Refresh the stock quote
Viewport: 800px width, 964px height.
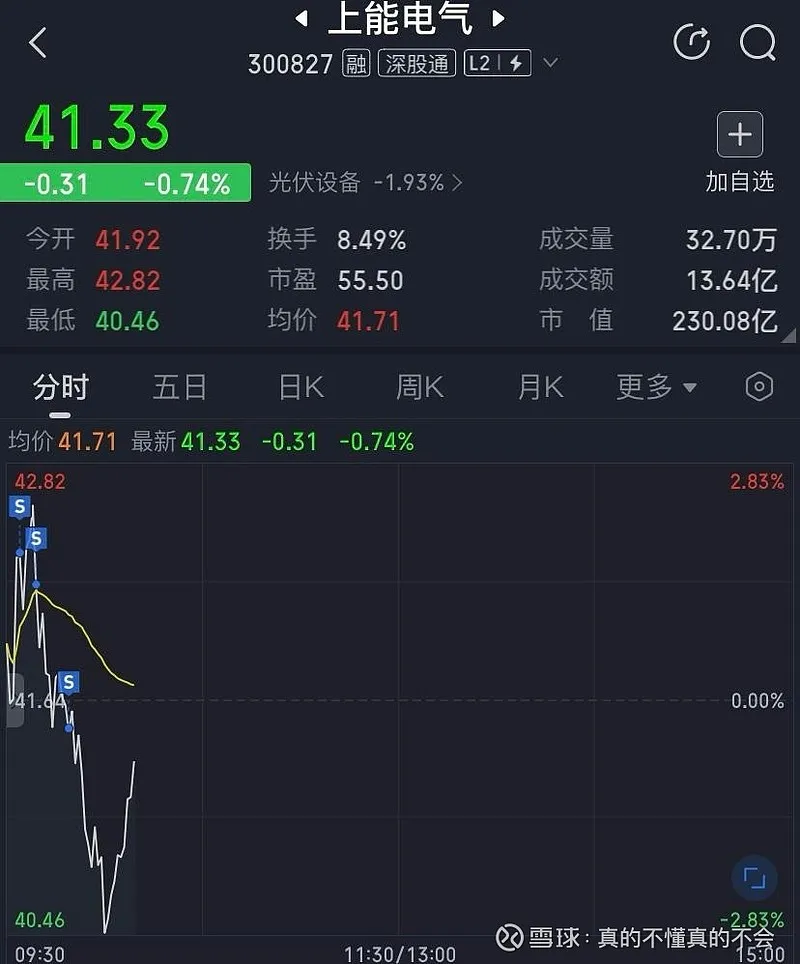click(691, 43)
